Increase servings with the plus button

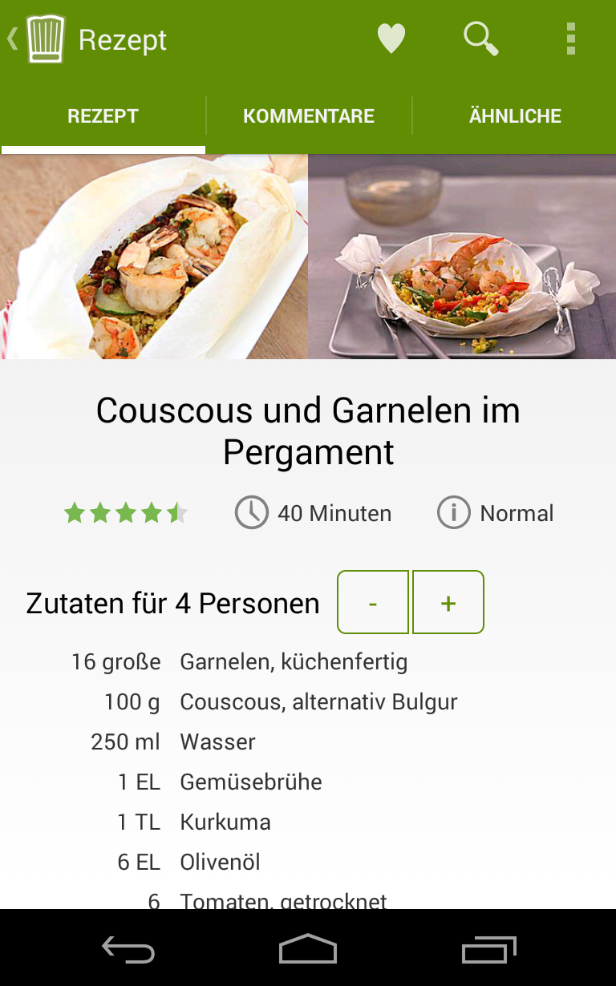coord(448,603)
